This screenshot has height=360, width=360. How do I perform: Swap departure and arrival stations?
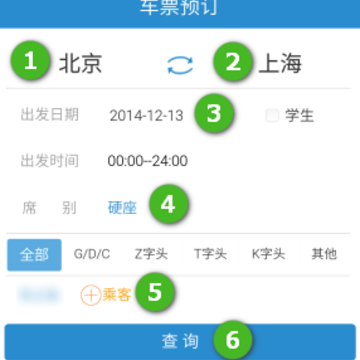pos(180,65)
